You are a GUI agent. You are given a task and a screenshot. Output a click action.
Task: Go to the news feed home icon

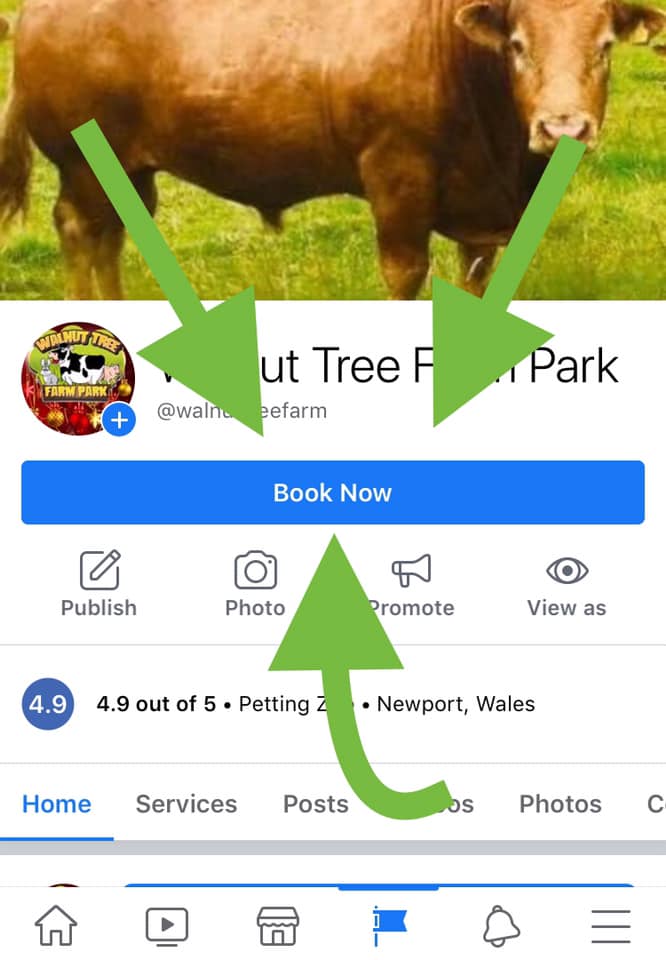click(56, 925)
